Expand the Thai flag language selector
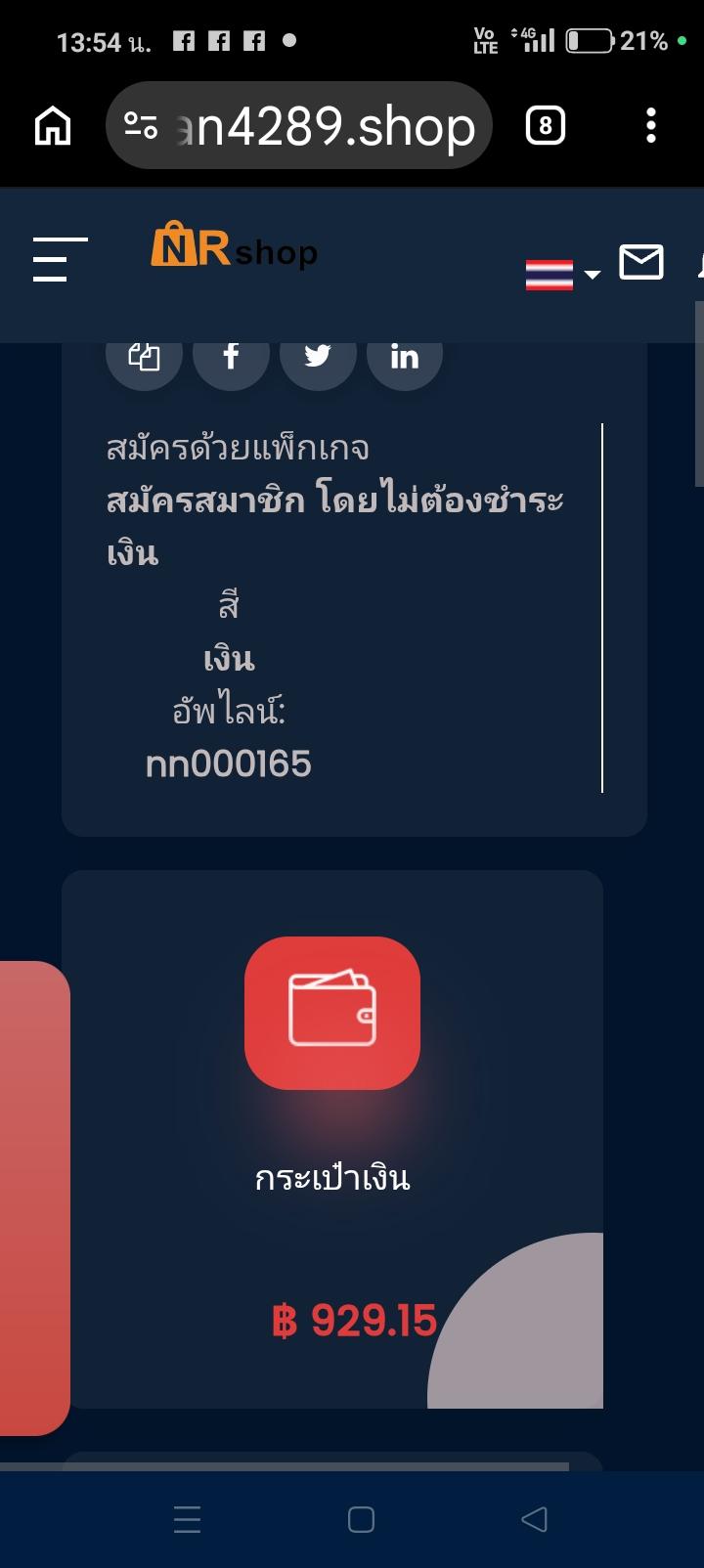 click(x=562, y=274)
